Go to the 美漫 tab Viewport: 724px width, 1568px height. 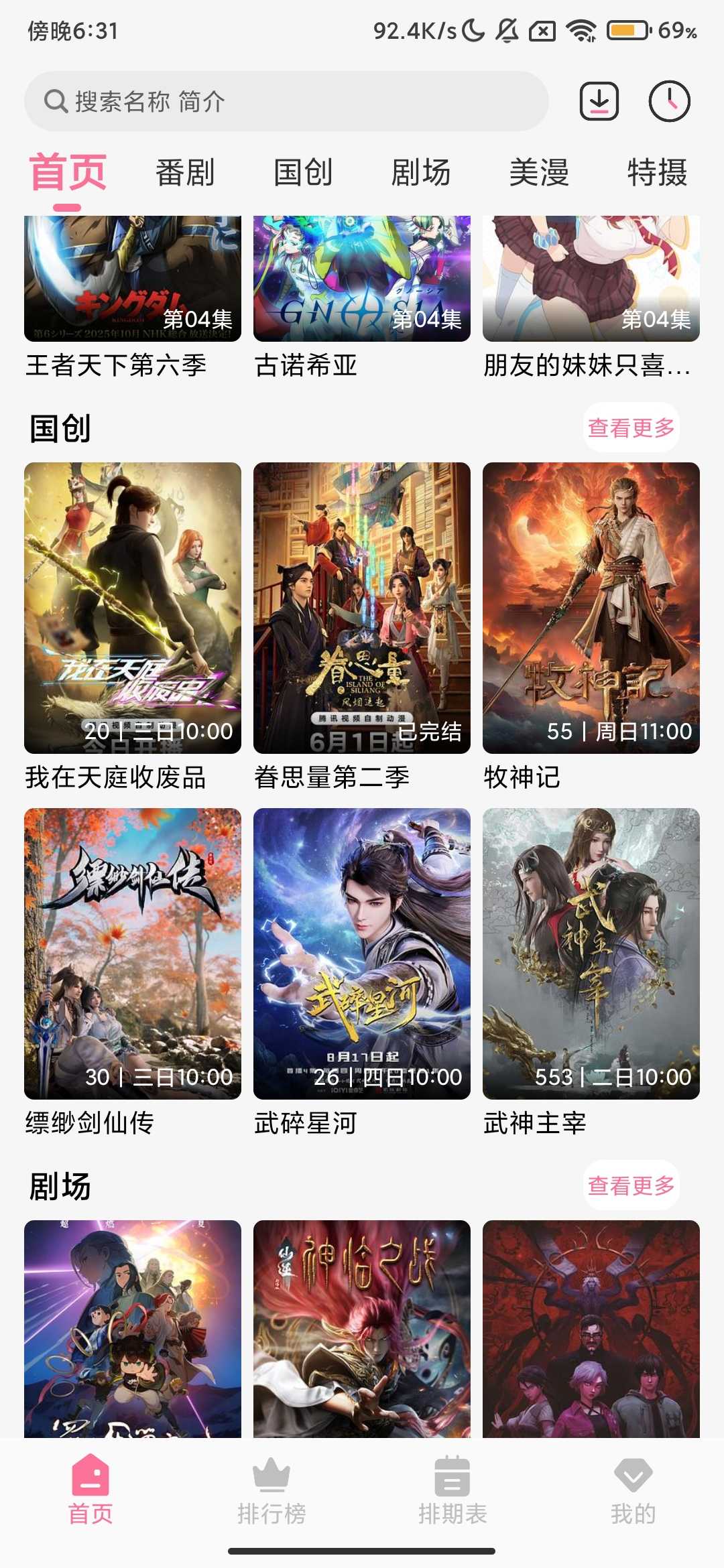click(x=539, y=173)
